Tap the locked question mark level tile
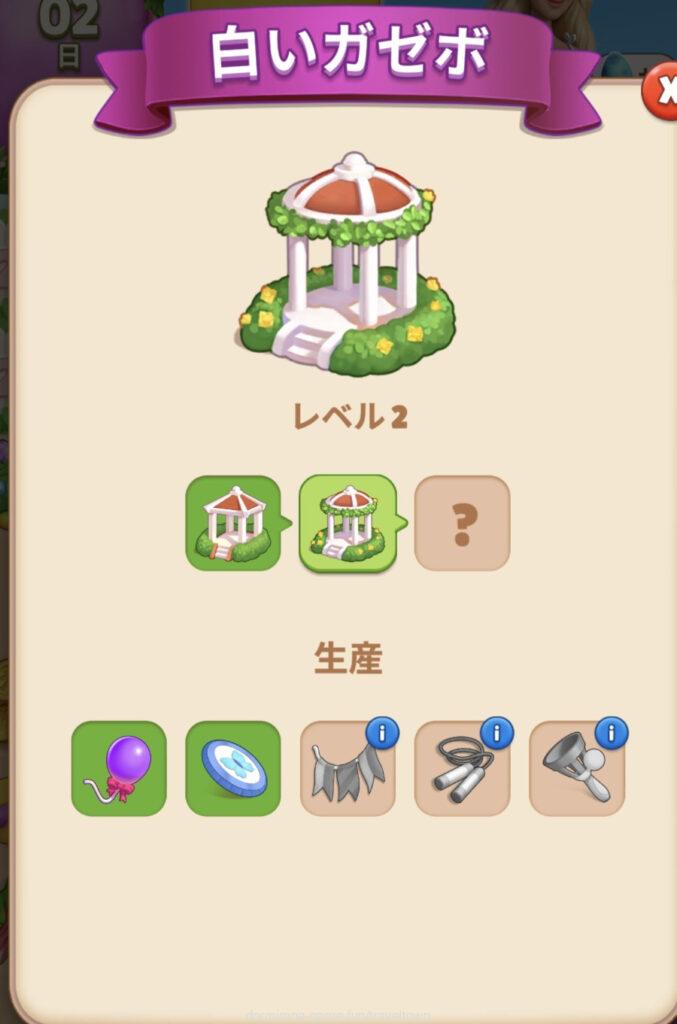This screenshot has width=677, height=1024. (462, 523)
